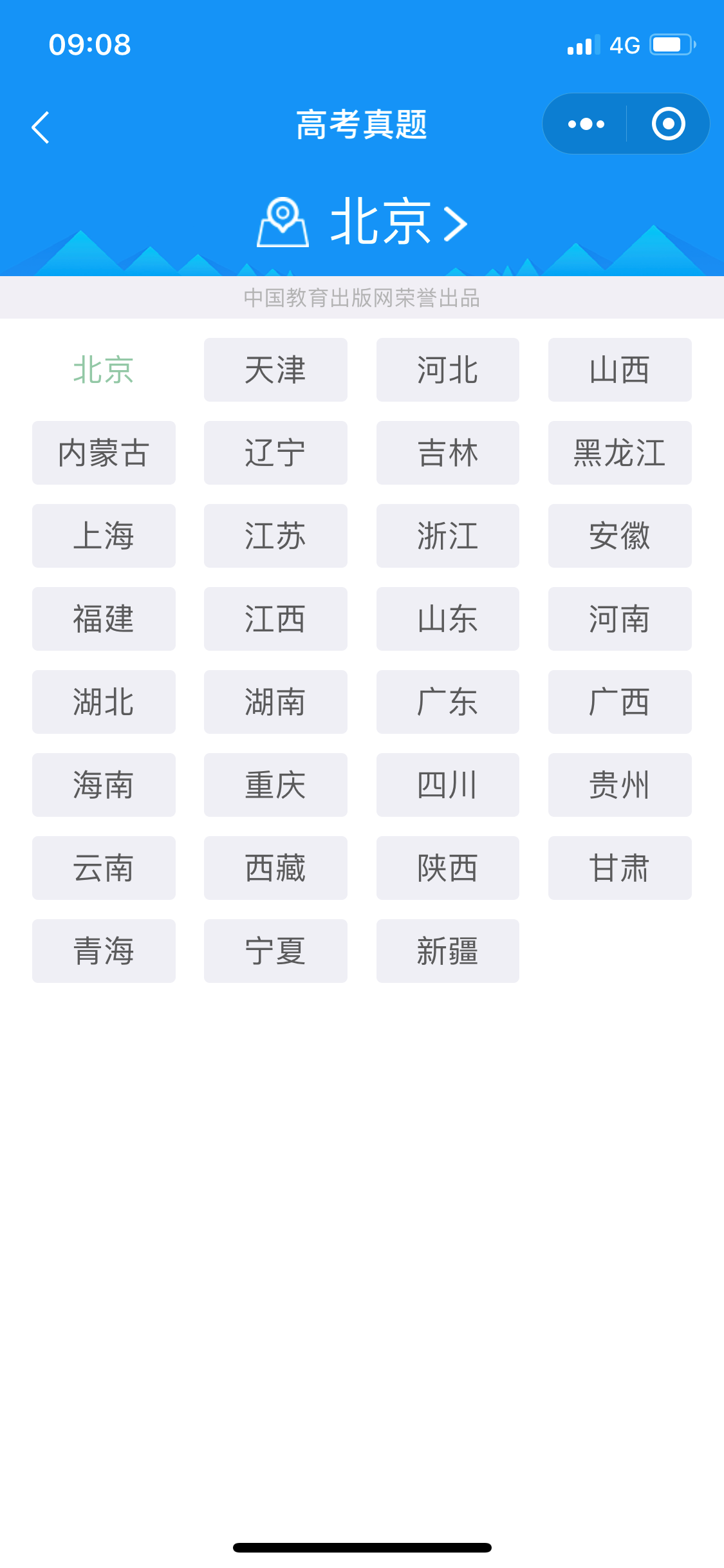Select the 河北 province
Viewport: 724px width, 1568px height.
pos(447,369)
